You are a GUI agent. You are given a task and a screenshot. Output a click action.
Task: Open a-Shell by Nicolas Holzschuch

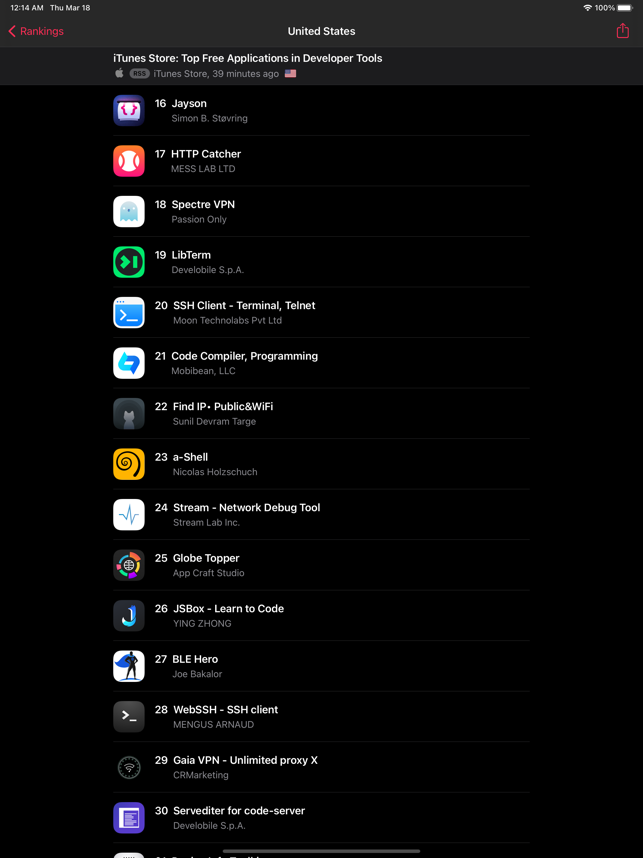pyautogui.click(x=320, y=464)
